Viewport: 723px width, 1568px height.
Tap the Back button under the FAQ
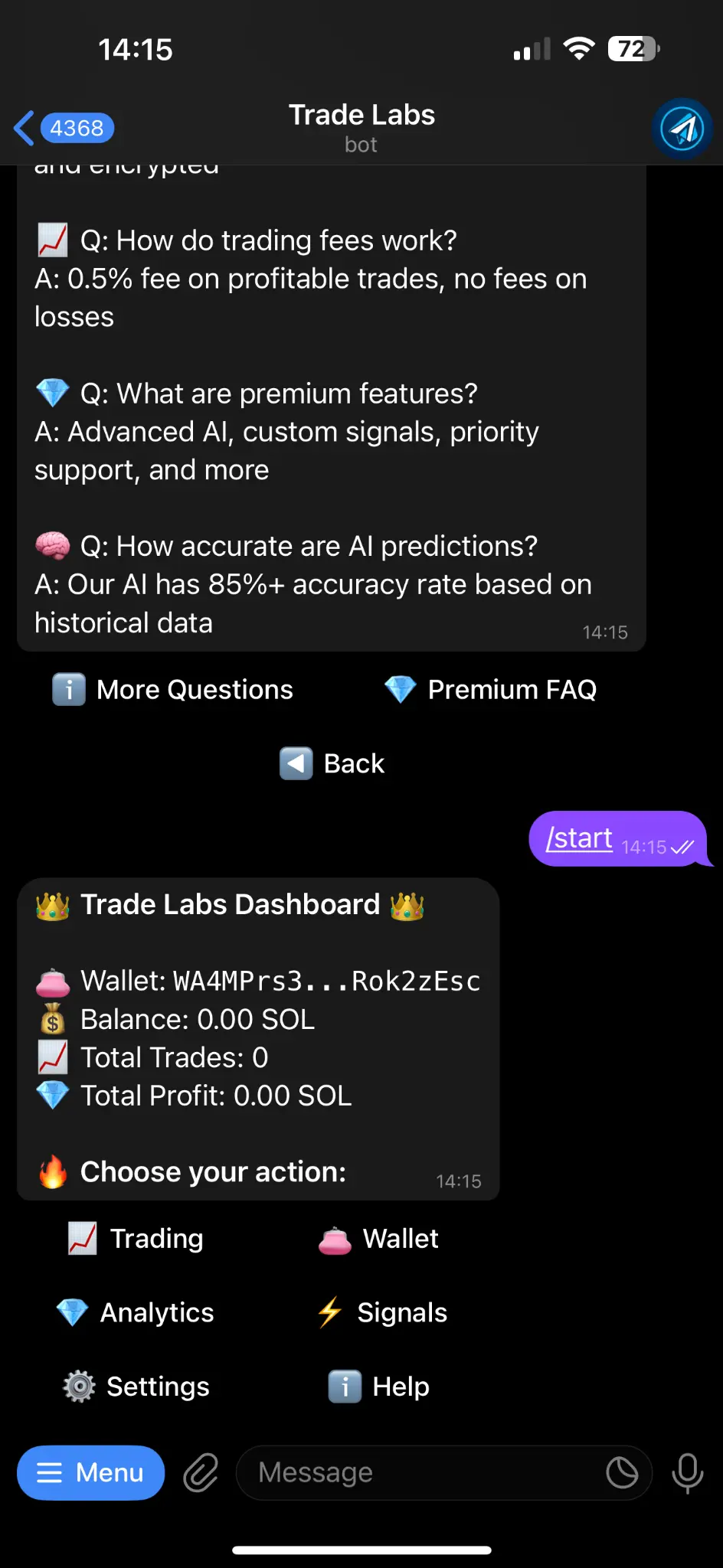pyautogui.click(x=332, y=763)
